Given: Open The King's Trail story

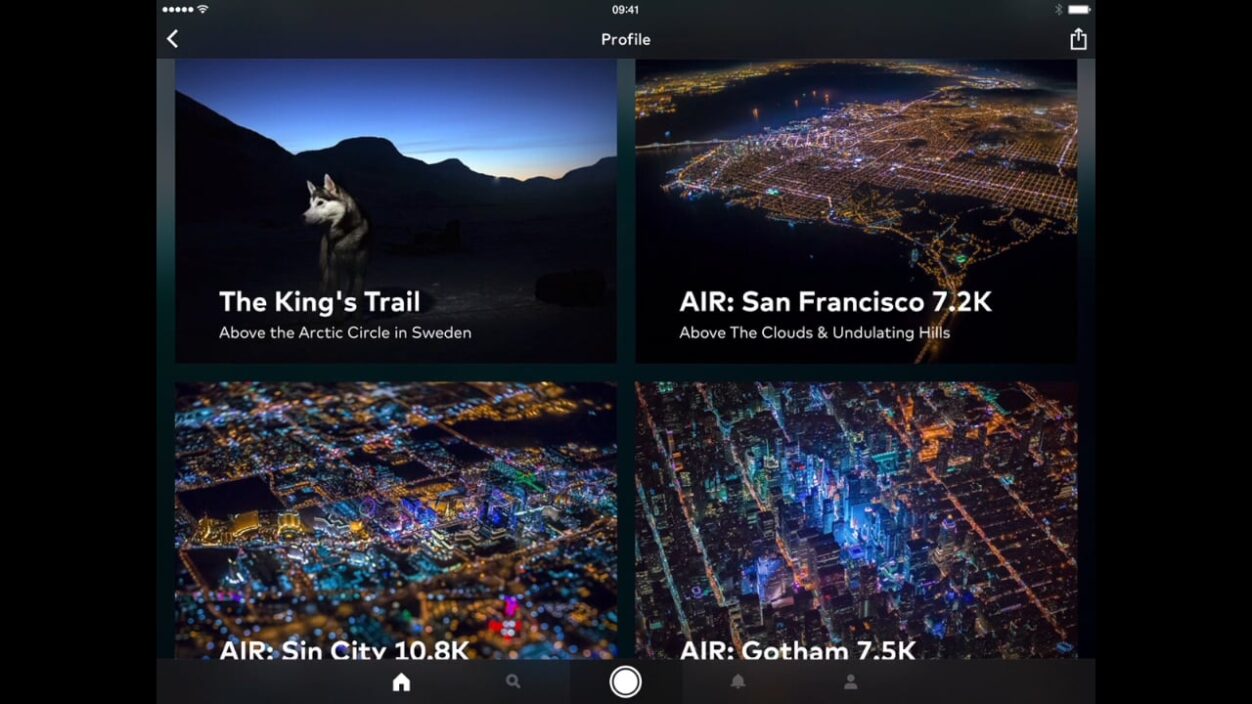Looking at the screenshot, I should coord(396,211).
